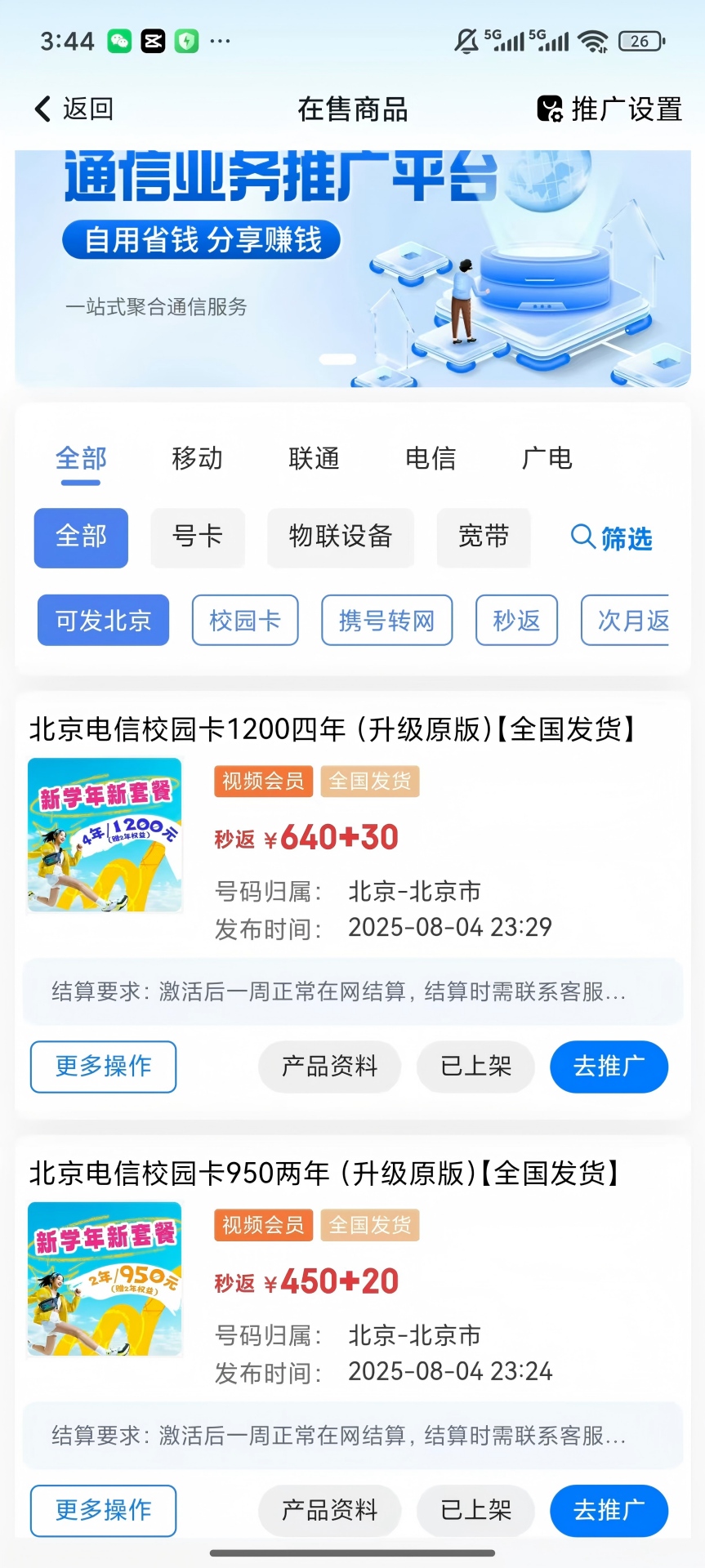Tap the back arrow at top left
The image size is (705, 1568).
point(41,108)
